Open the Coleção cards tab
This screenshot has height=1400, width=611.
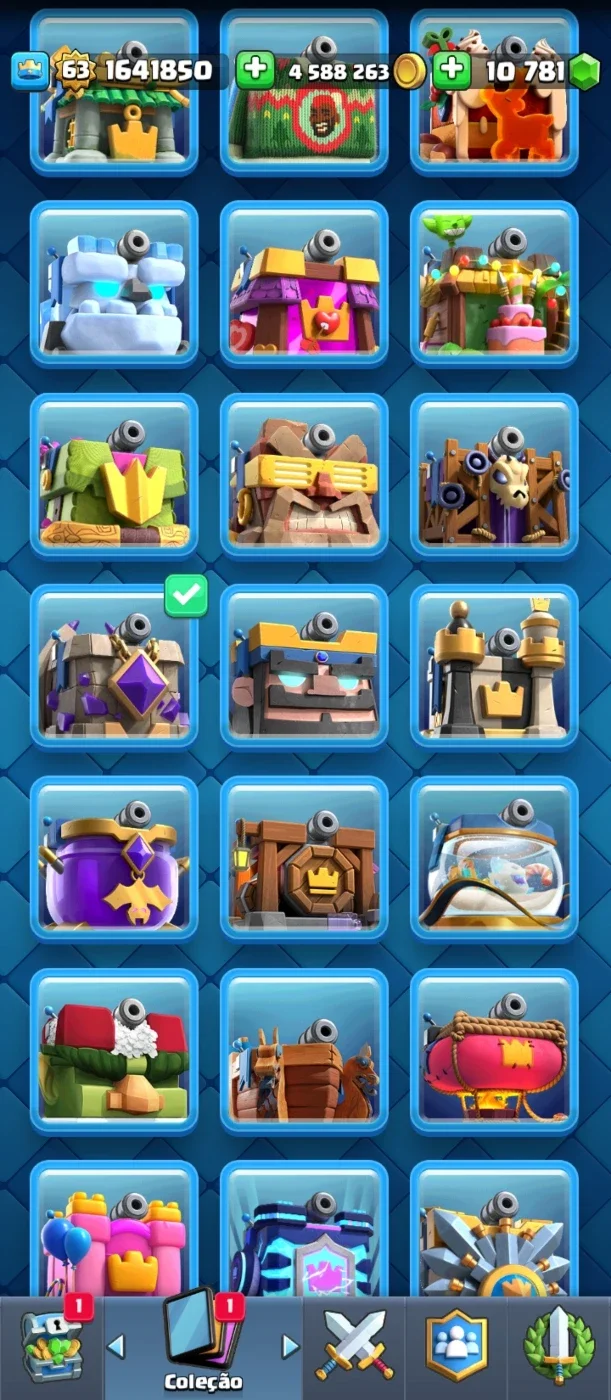tap(203, 1346)
